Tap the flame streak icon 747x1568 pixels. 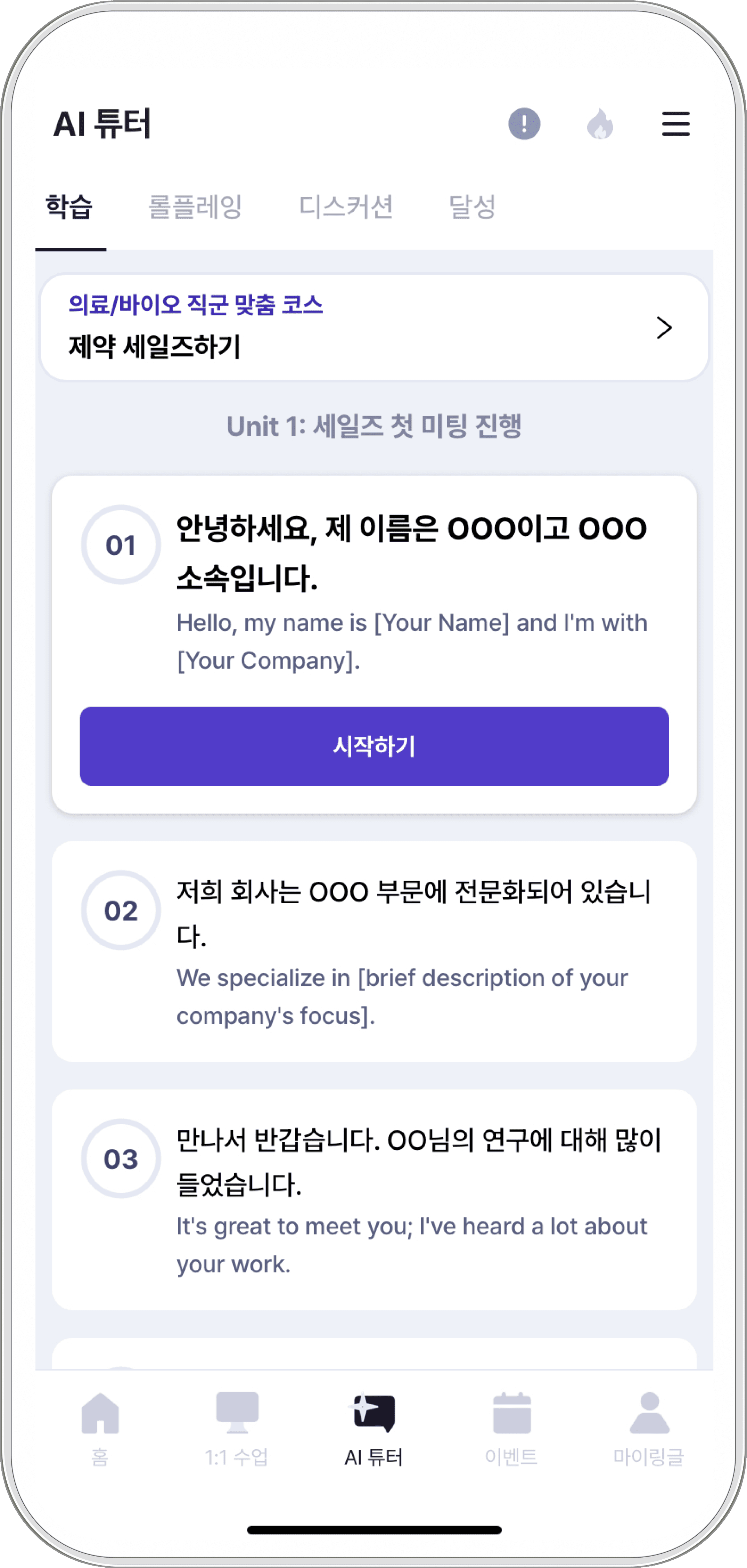(x=600, y=123)
